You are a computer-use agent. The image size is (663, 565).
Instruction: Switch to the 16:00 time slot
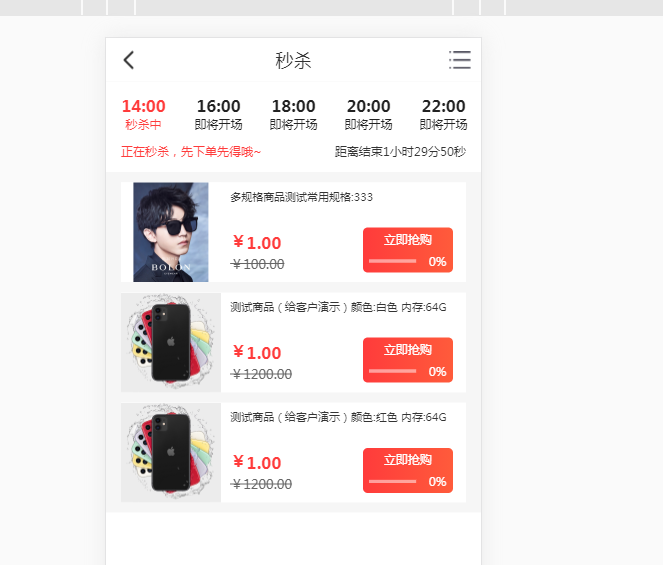[218, 114]
